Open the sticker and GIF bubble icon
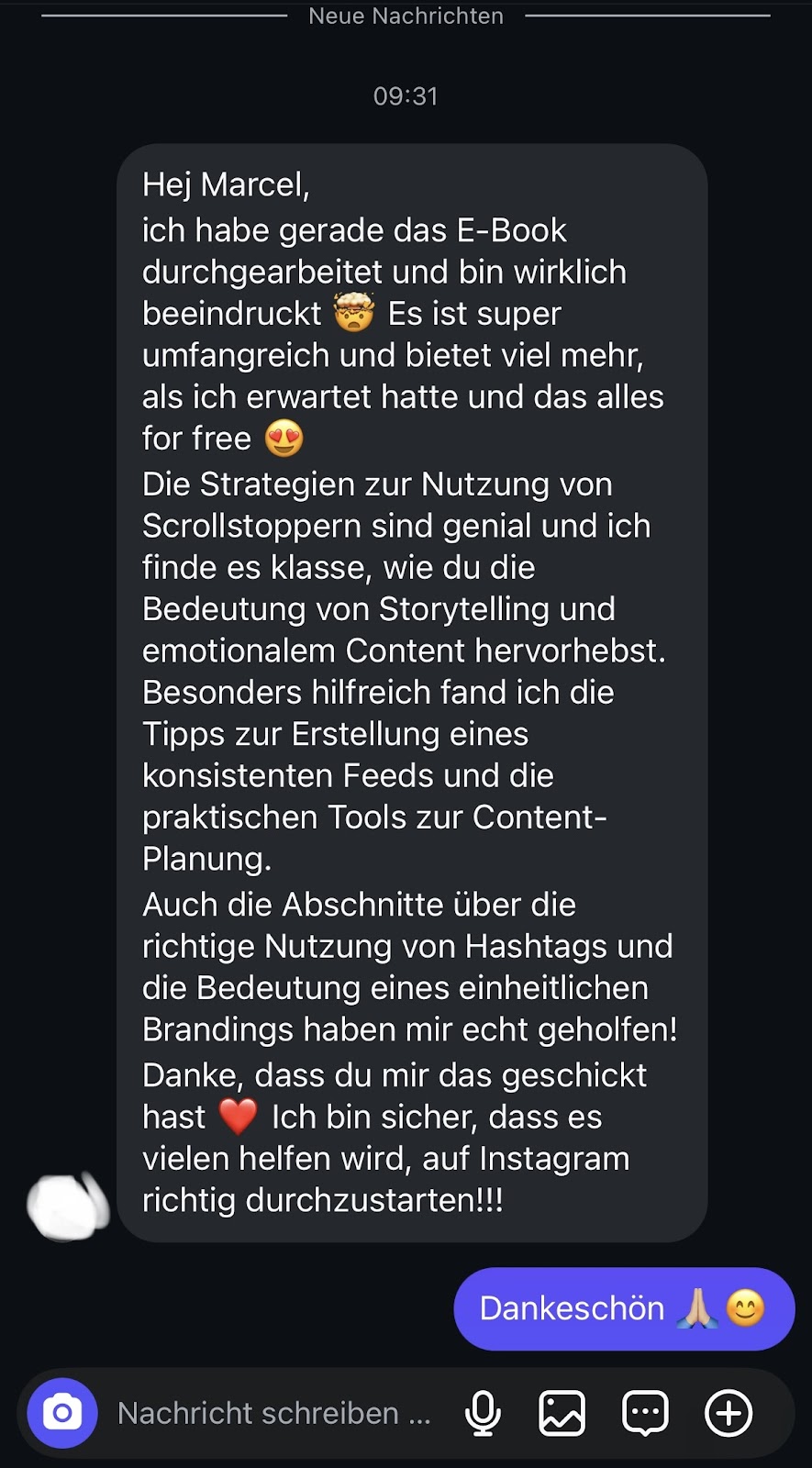812x1468 pixels. 645,1413
